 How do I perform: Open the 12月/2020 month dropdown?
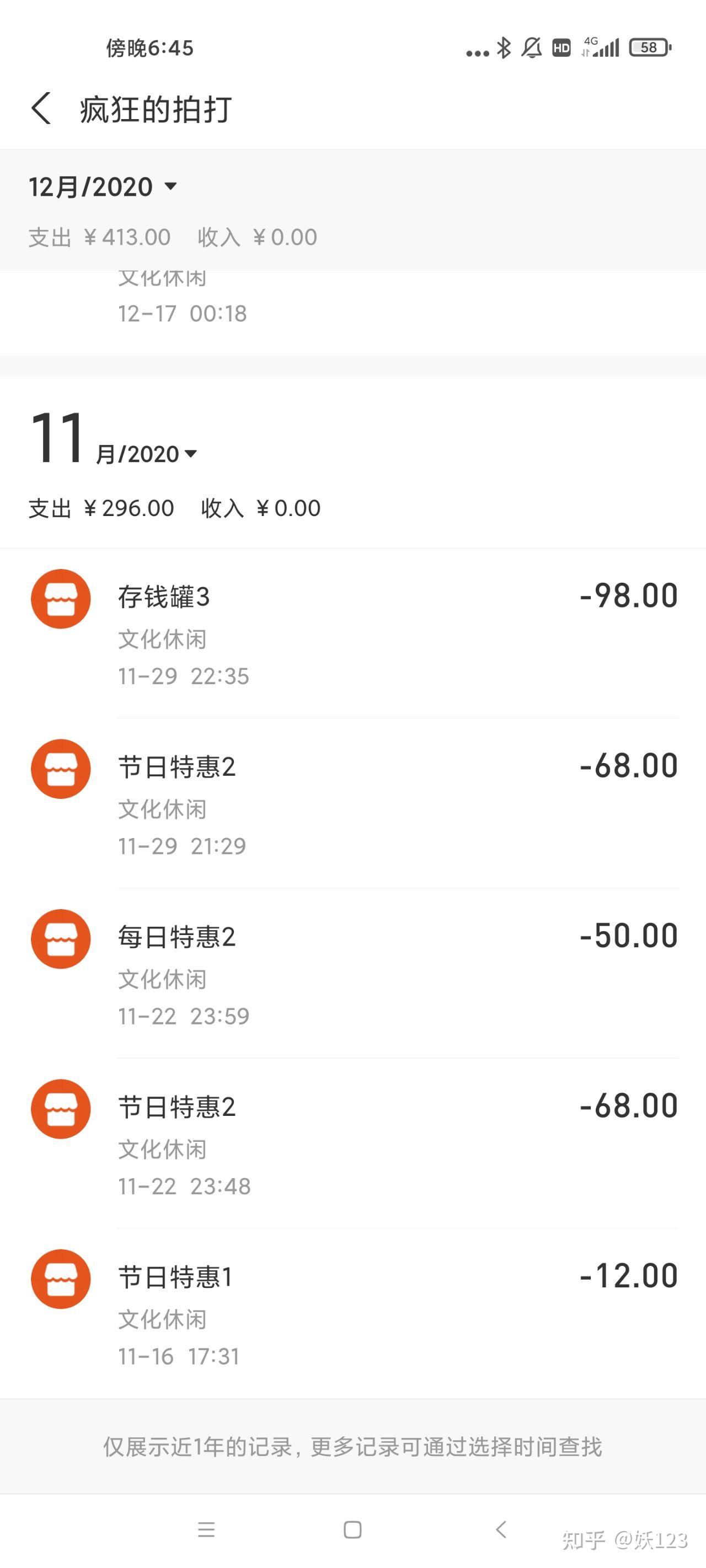(103, 186)
